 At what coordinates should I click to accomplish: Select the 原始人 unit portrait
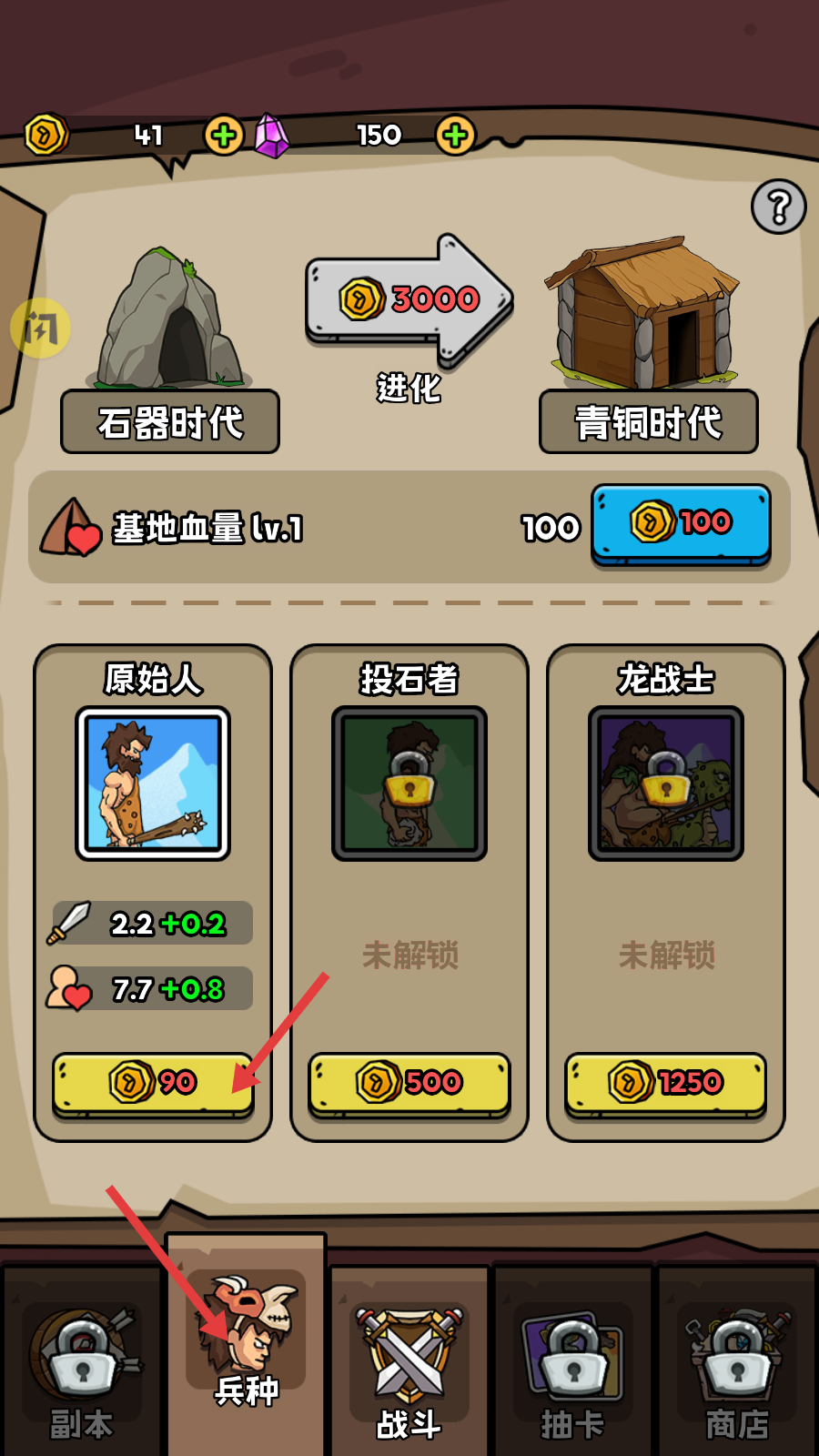pos(153,783)
